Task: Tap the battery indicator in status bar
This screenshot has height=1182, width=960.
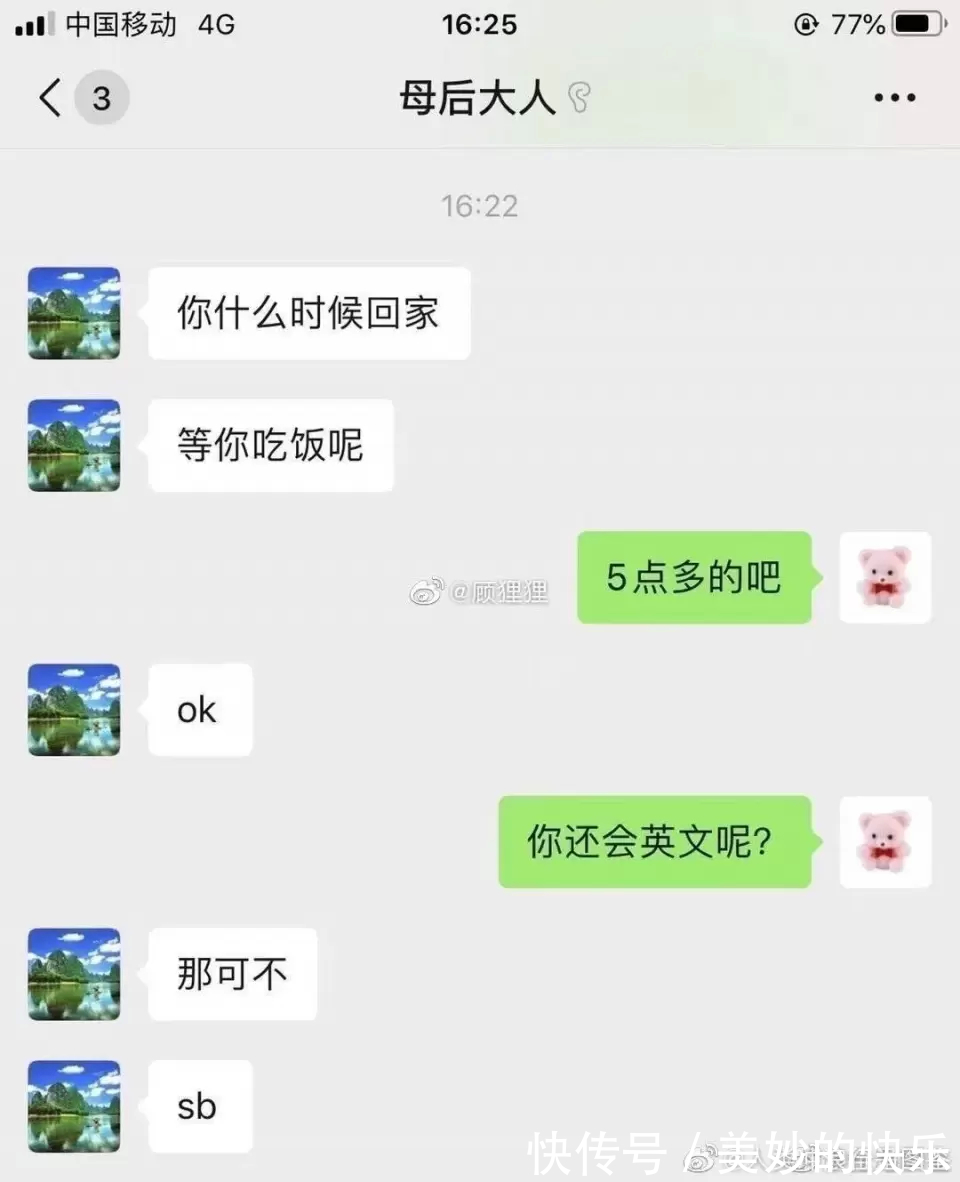Action: [x=916, y=25]
